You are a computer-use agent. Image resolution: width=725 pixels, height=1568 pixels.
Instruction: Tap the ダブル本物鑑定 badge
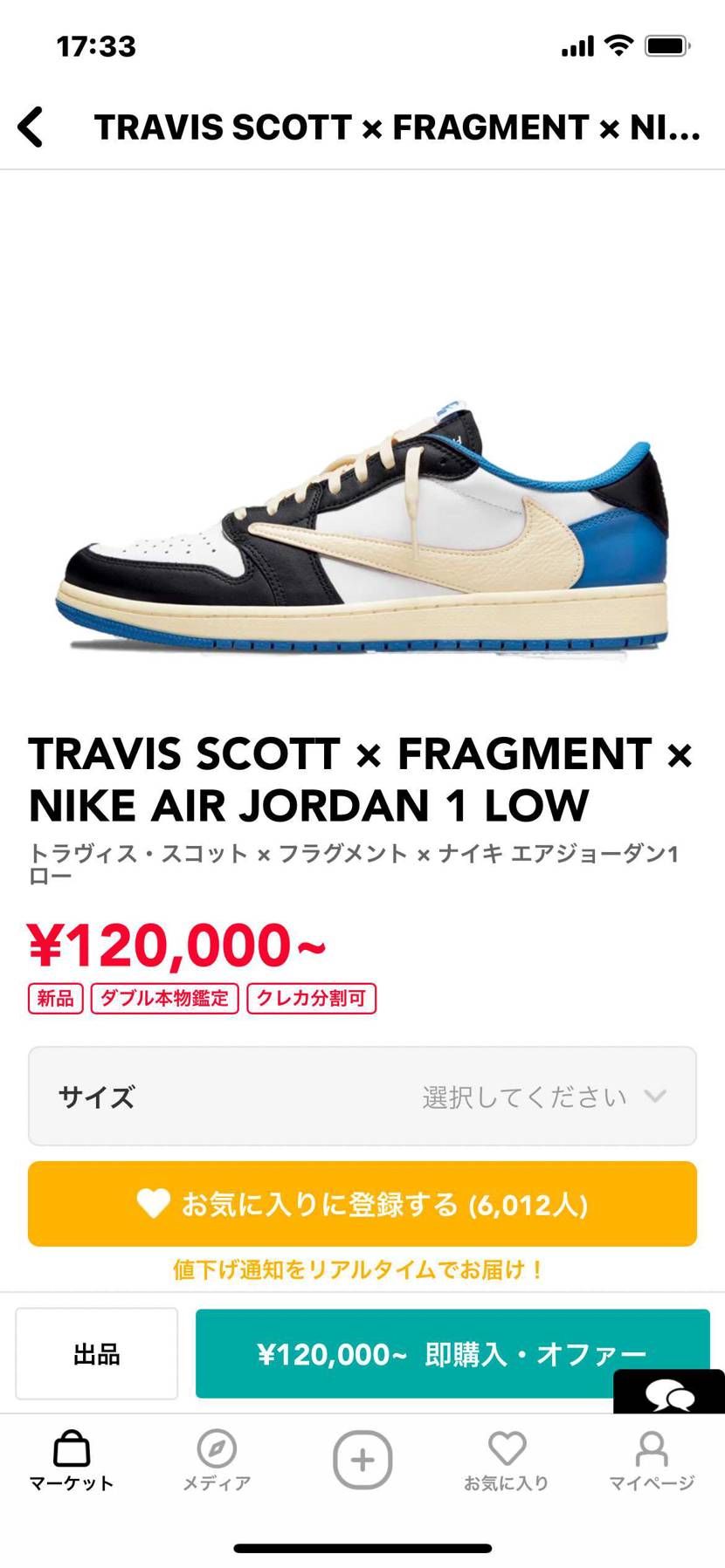[165, 998]
